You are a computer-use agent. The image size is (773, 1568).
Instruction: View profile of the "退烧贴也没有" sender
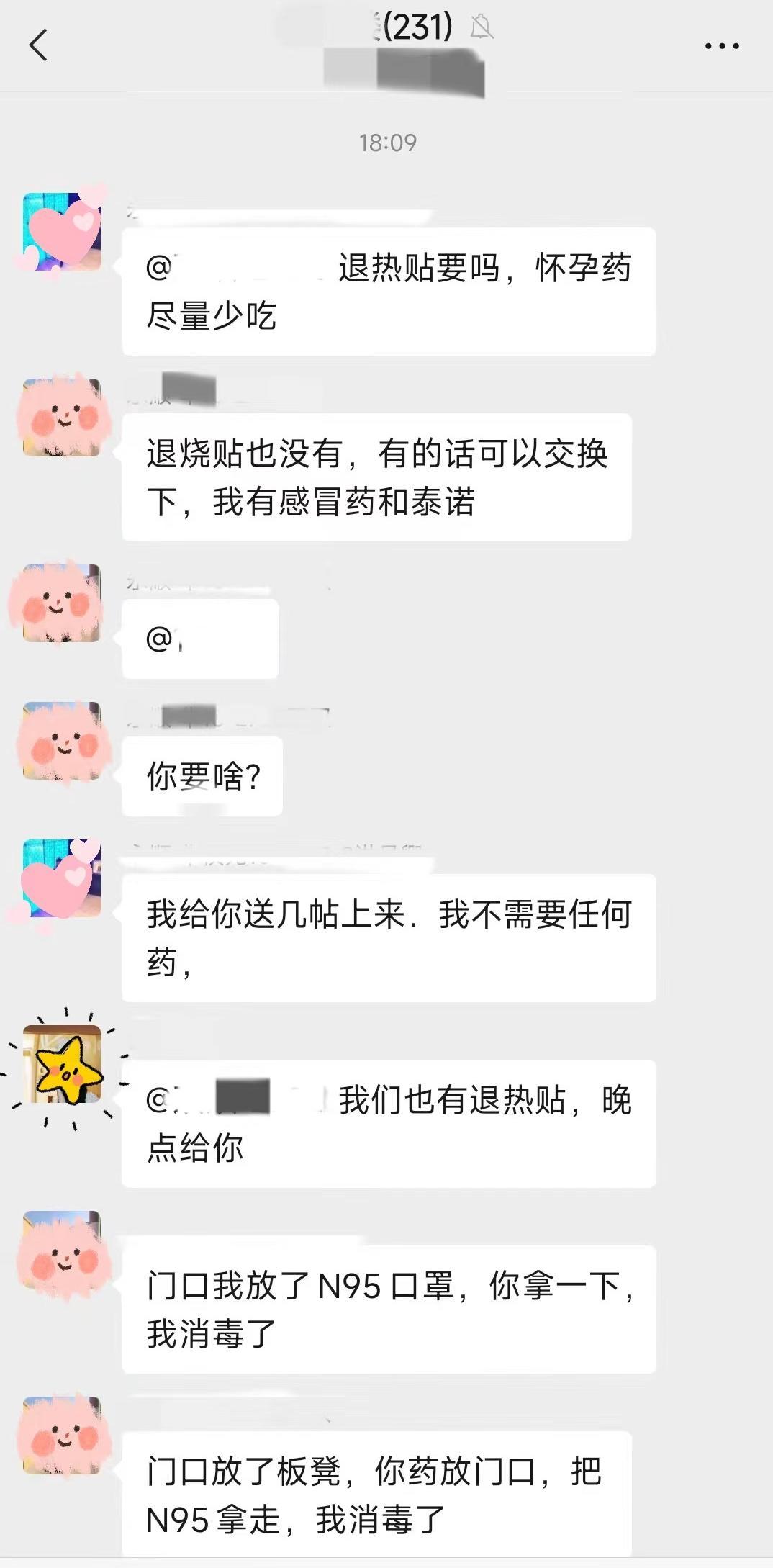pyautogui.click(x=61, y=418)
